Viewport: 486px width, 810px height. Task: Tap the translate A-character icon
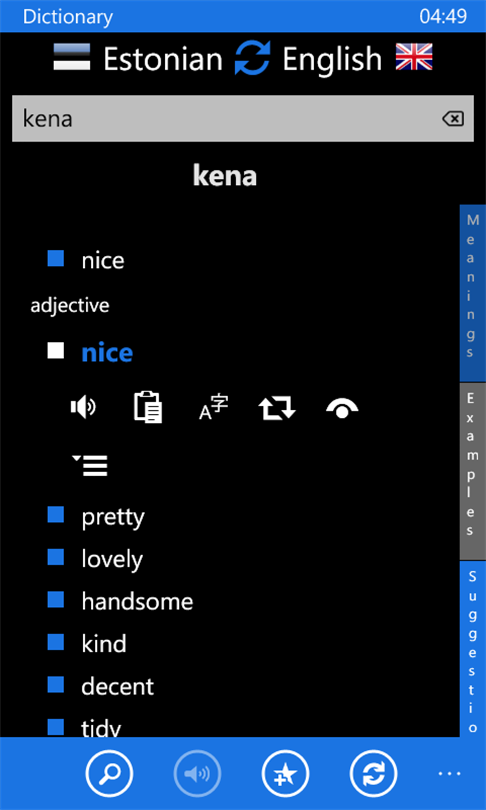213,408
